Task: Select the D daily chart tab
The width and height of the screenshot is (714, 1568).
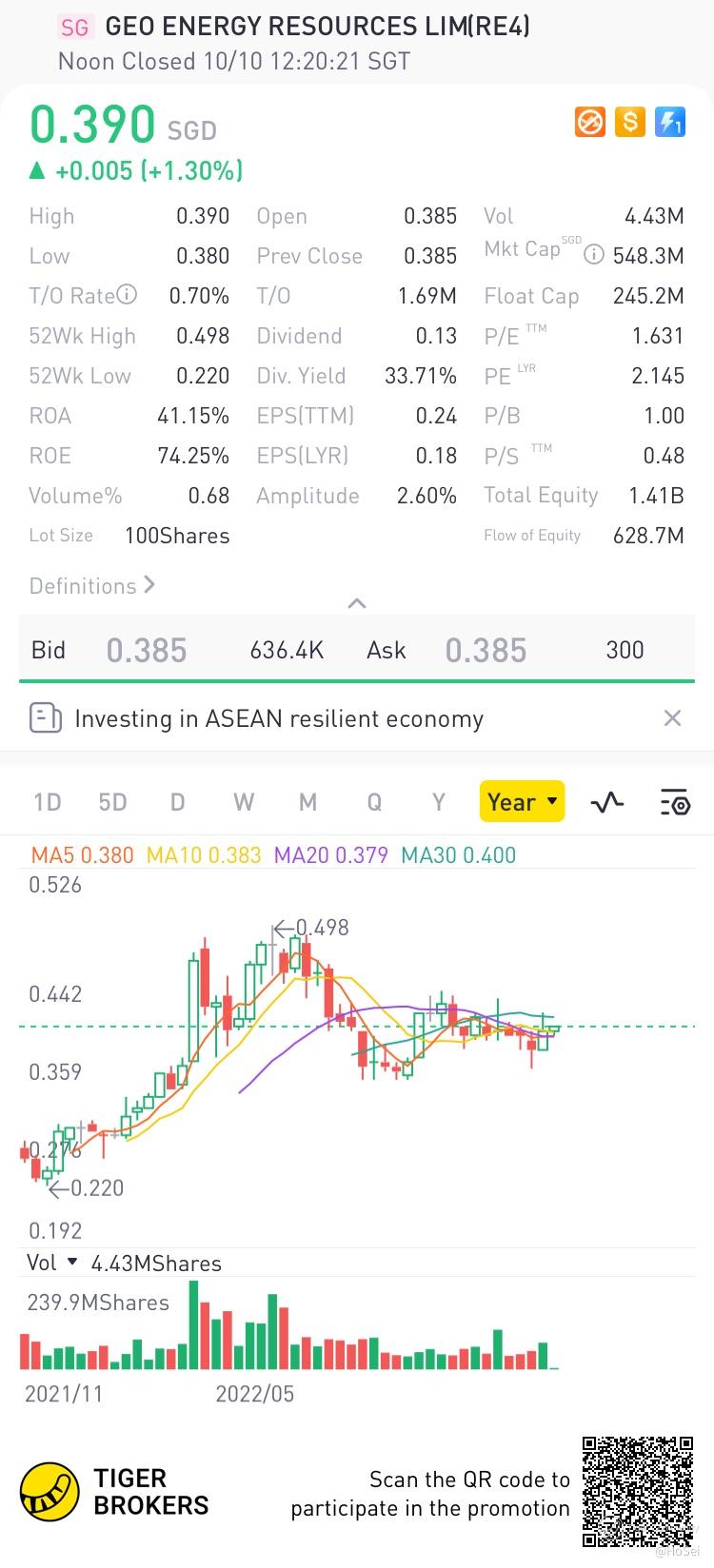Action: coord(177,802)
